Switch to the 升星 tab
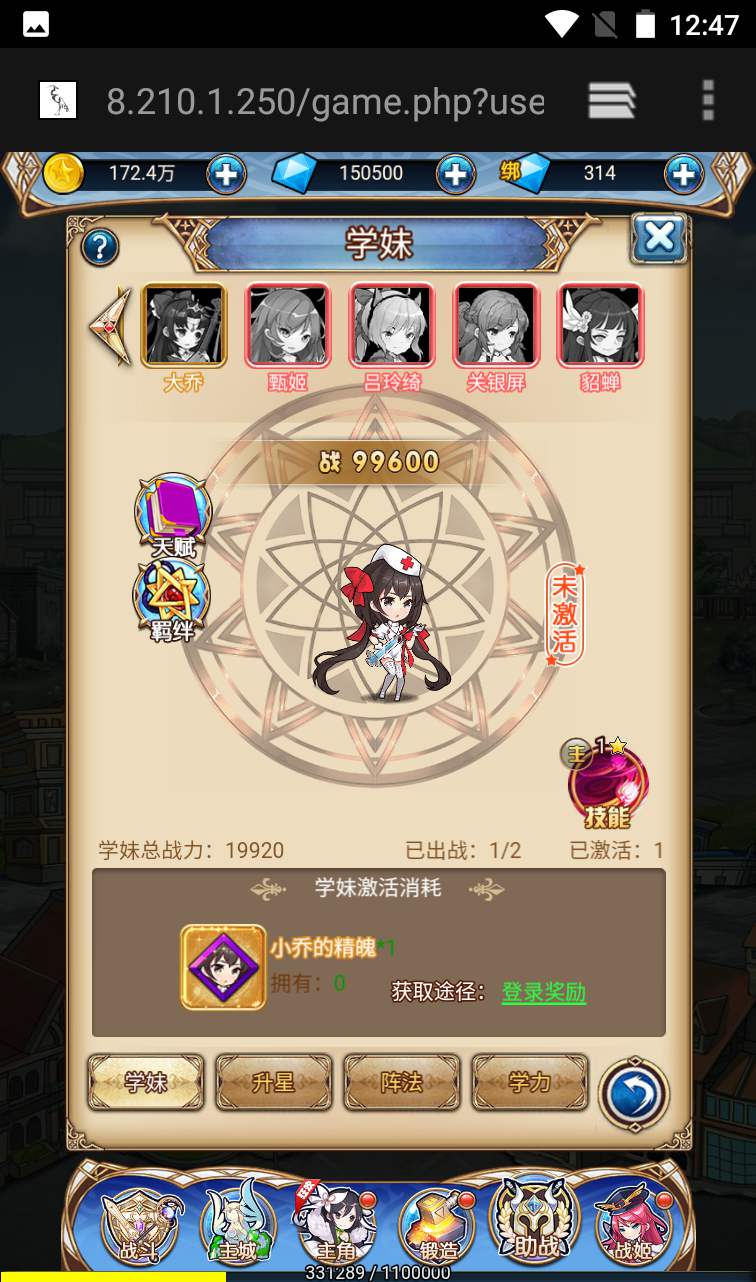This screenshot has width=756, height=1282. pyautogui.click(x=274, y=1082)
